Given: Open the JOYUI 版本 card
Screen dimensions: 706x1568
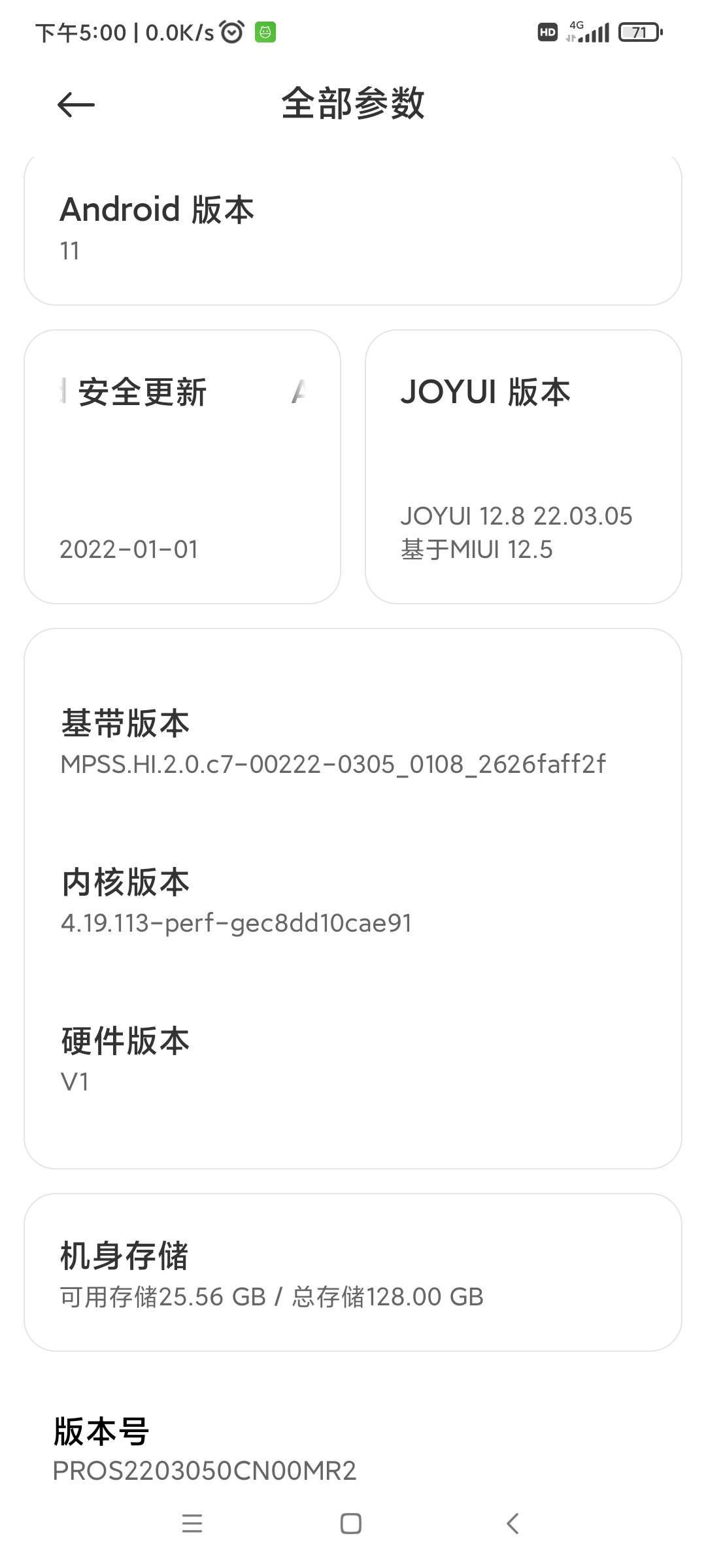Looking at the screenshot, I should point(524,466).
